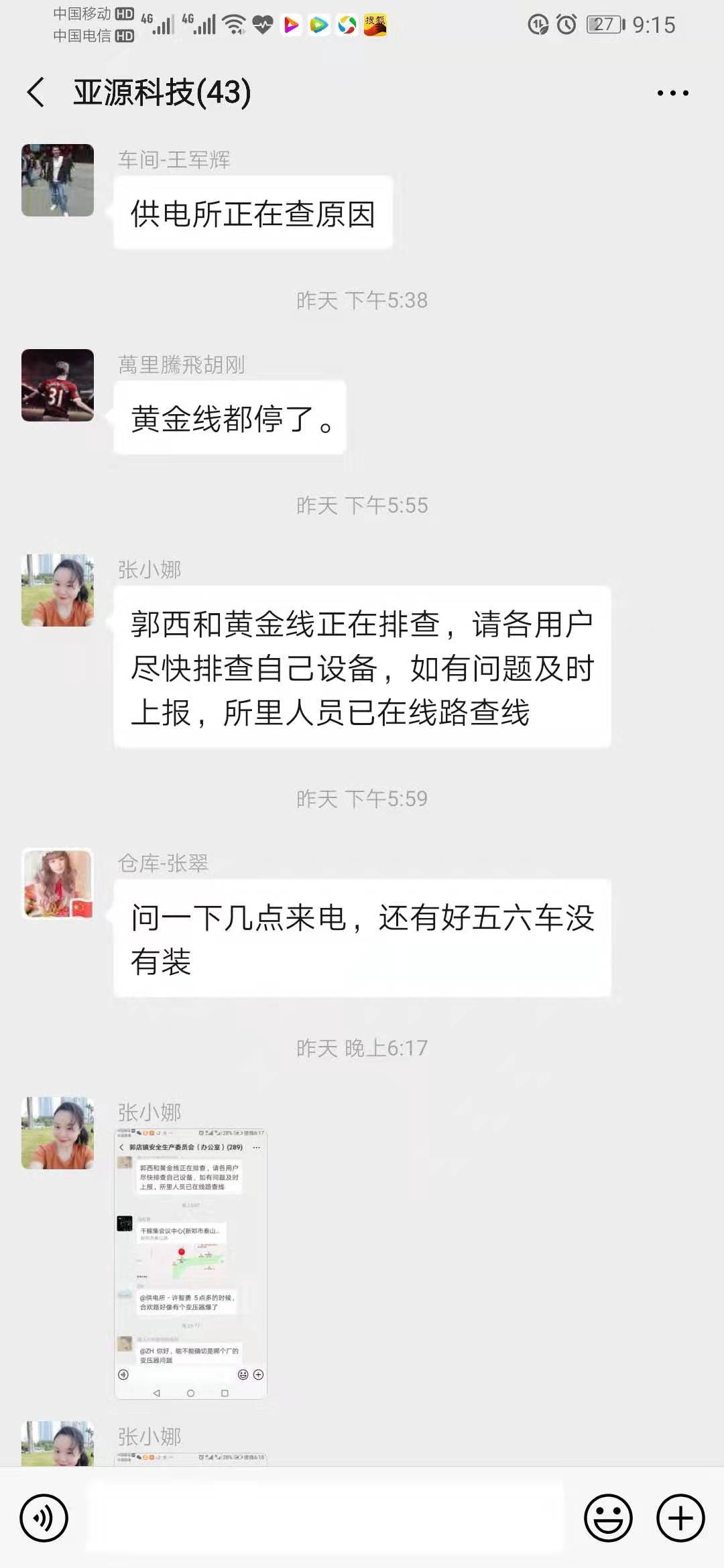The height and width of the screenshot is (1568, 724).
Task: View the screenshot image sent by 张小娜
Action: (190, 1264)
